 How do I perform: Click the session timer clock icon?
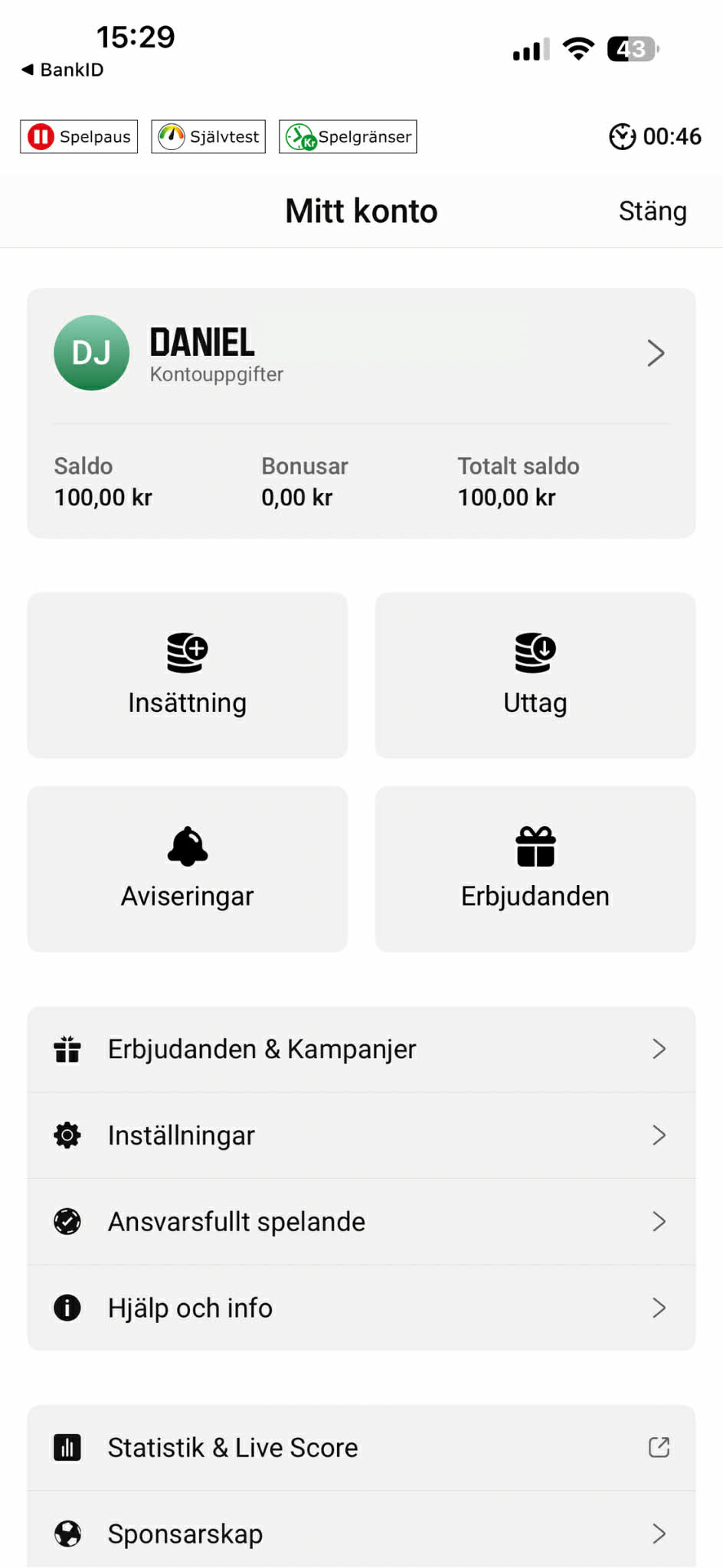click(x=623, y=136)
